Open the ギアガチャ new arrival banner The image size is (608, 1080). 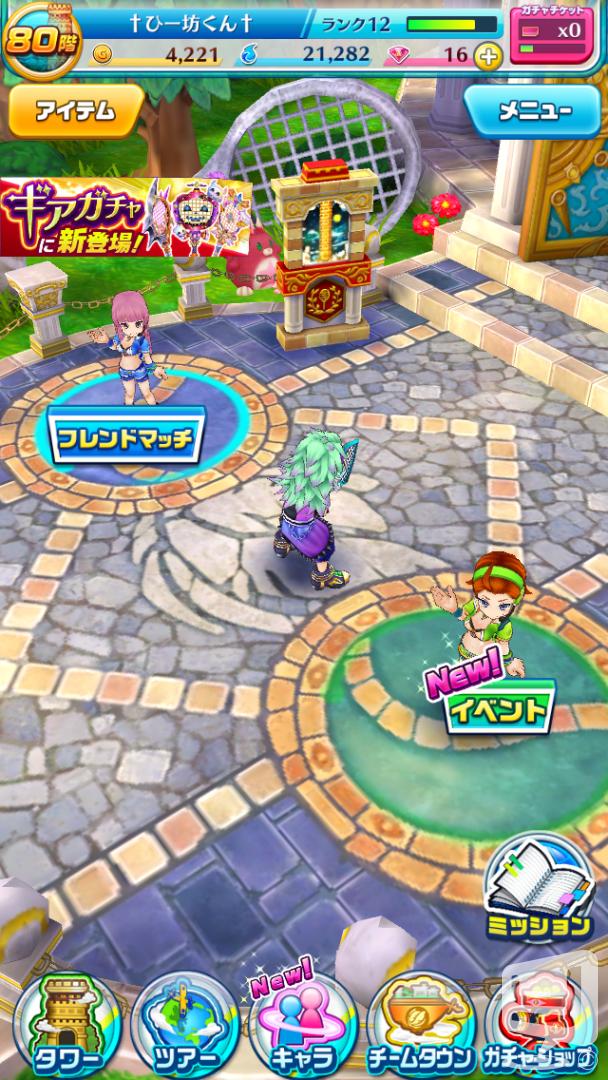point(125,217)
